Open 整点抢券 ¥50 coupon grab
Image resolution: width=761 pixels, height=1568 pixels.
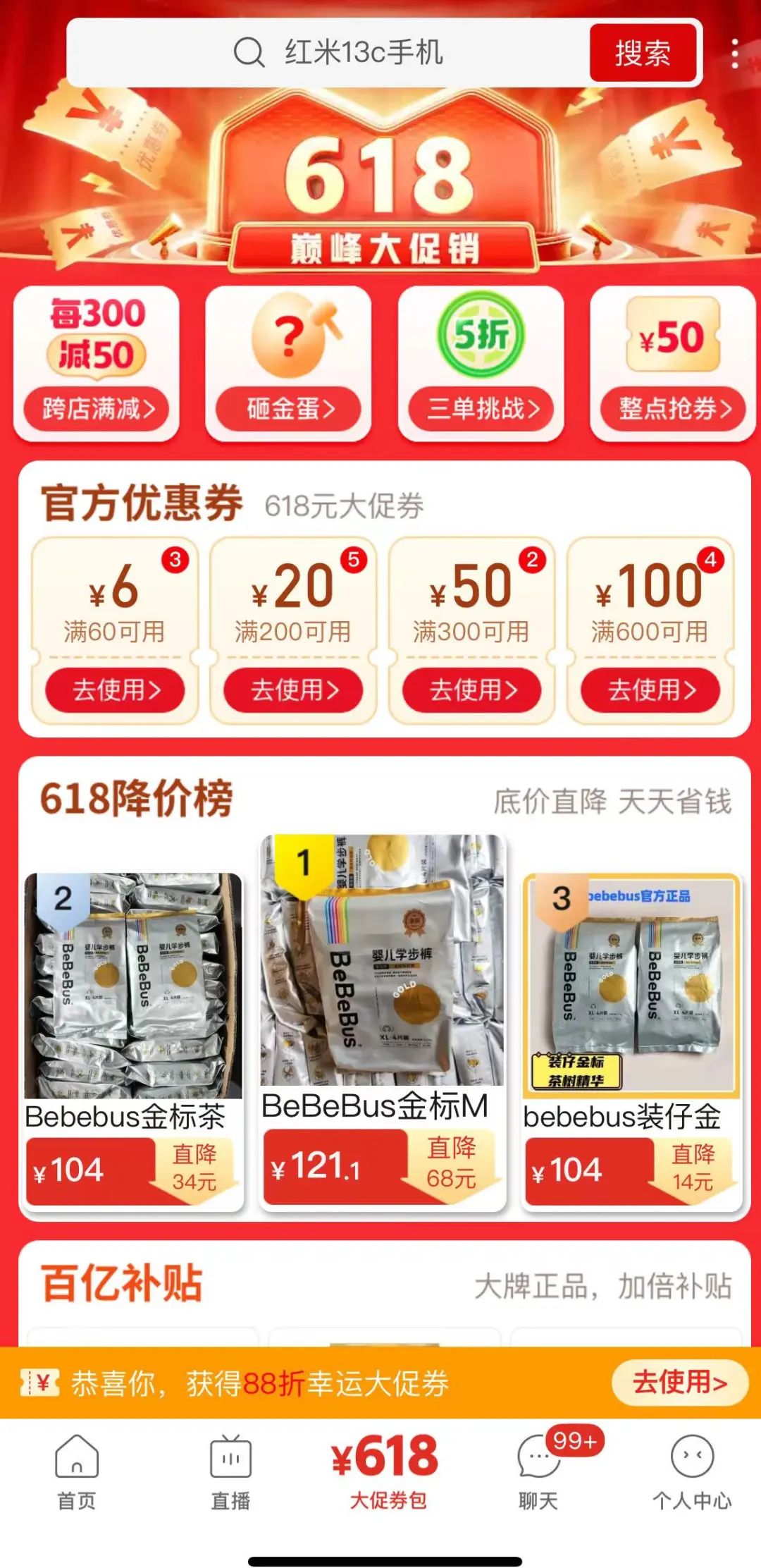click(673, 365)
